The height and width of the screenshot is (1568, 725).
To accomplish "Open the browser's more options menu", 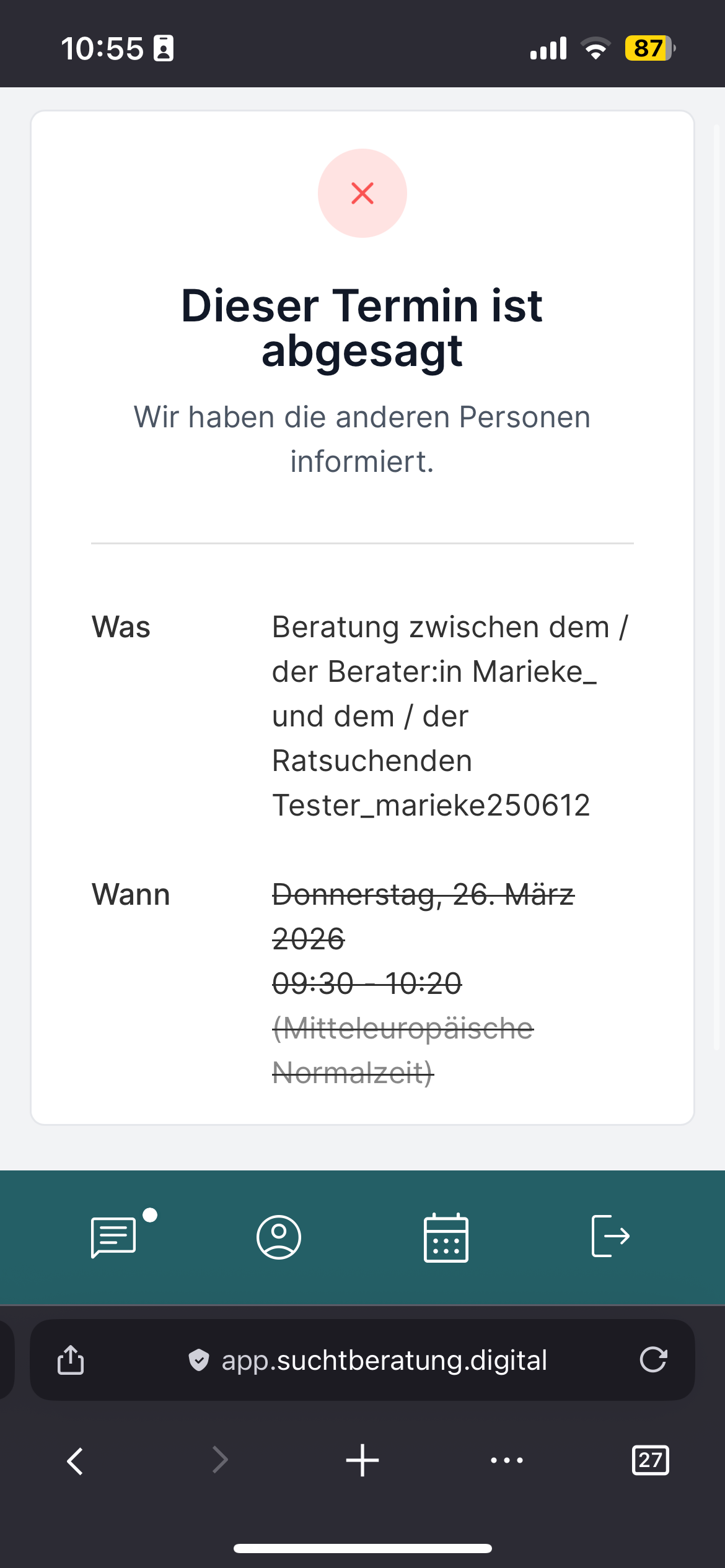I will (x=507, y=1460).
